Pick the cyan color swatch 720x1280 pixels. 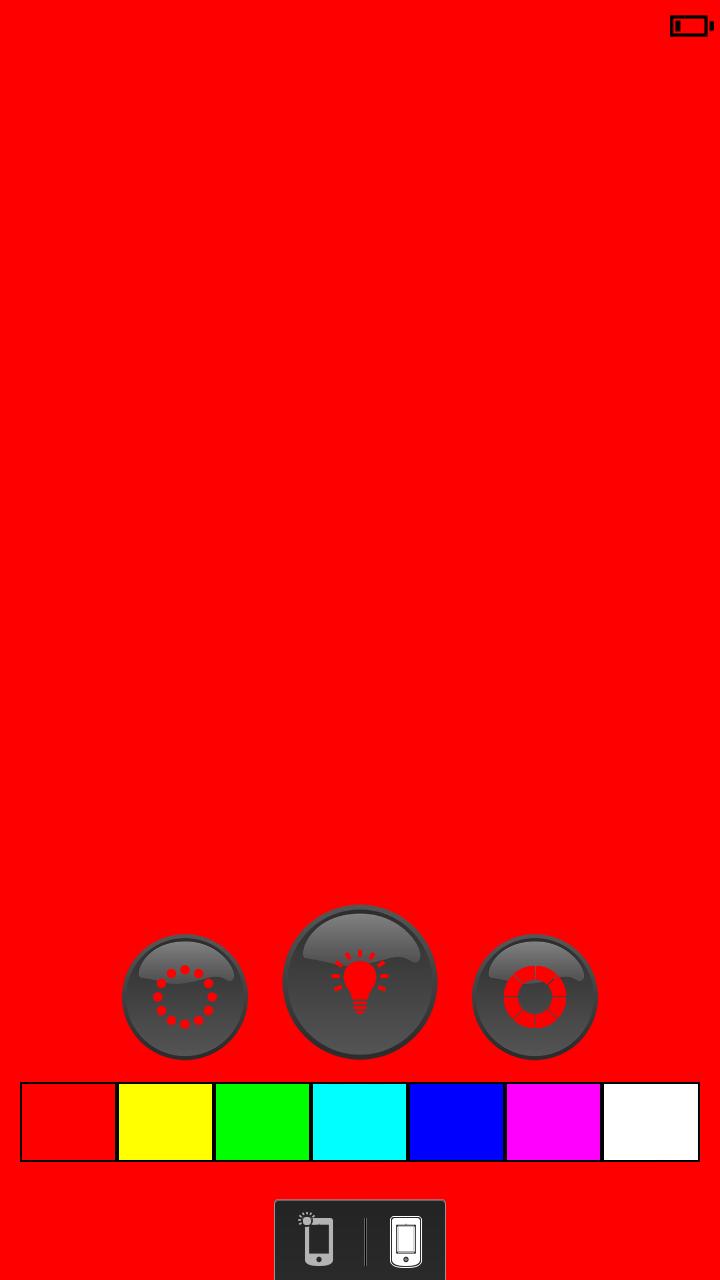coord(360,1122)
